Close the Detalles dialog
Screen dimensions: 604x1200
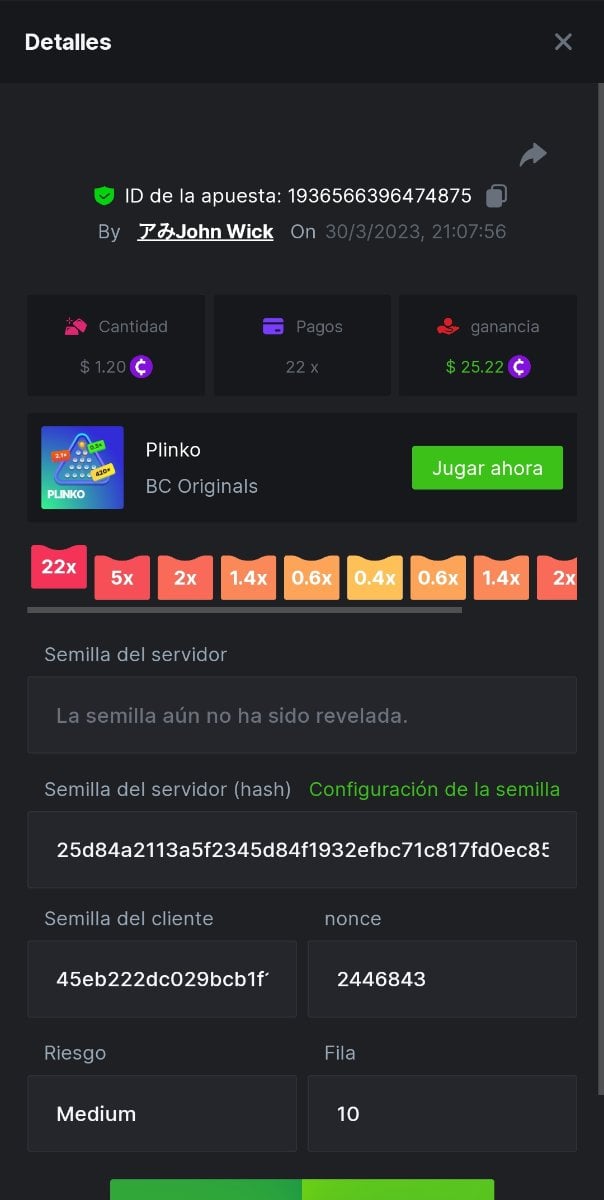[x=563, y=42]
